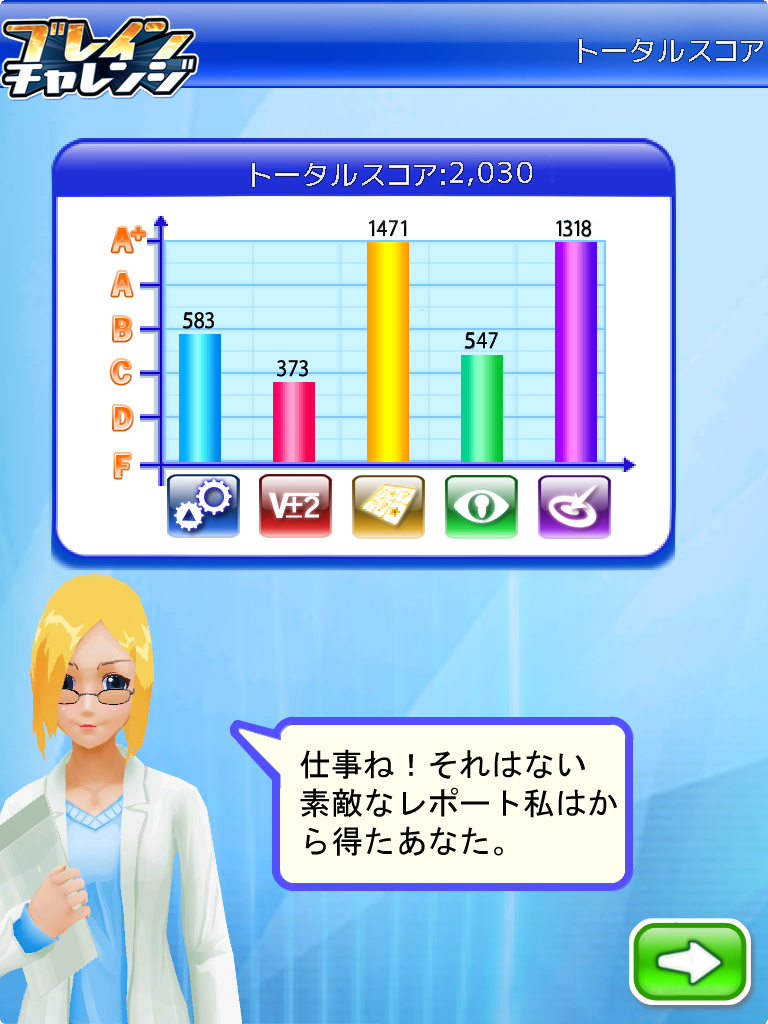Viewport: 768px width, 1024px height.
Task: Tap the green next arrow button
Action: click(689, 961)
